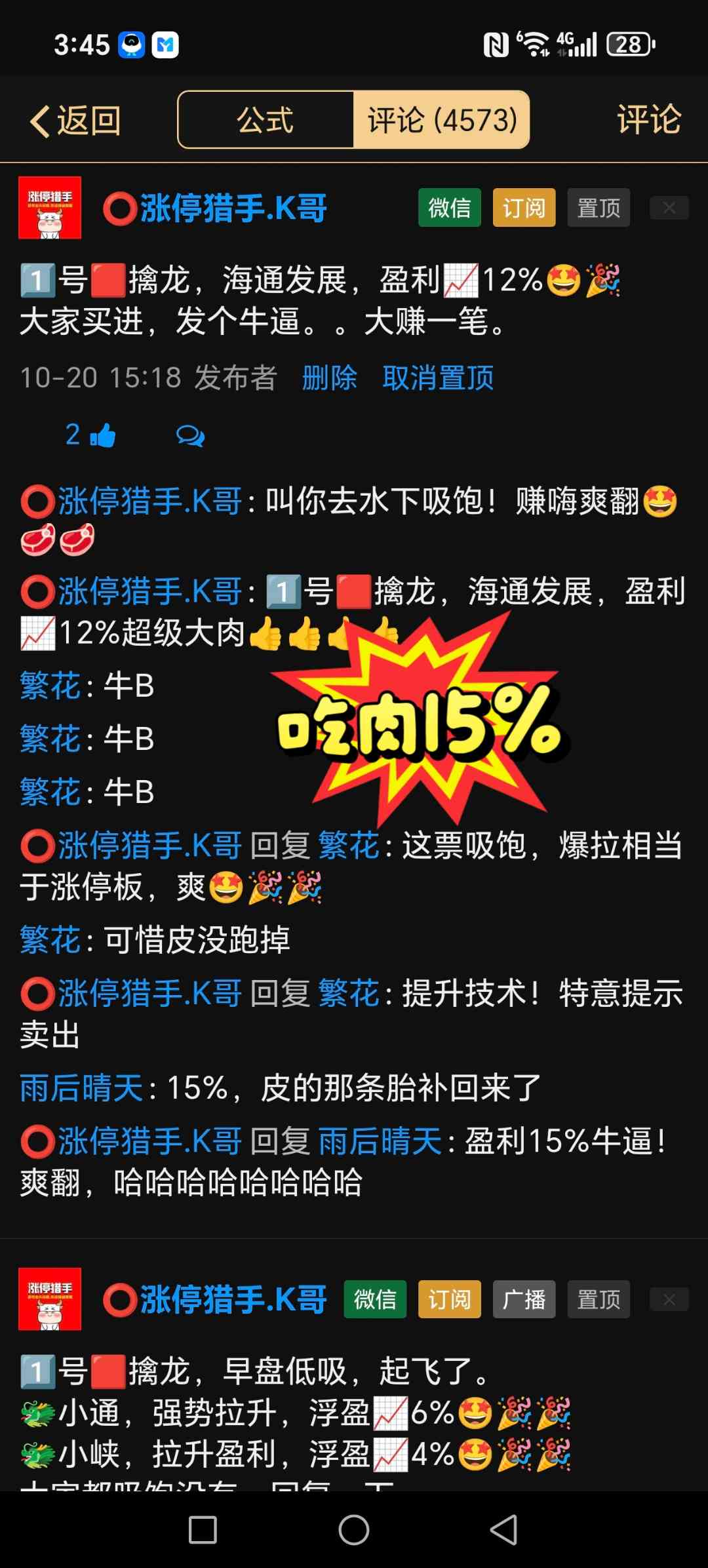Tap 订阅 on the 早盘低吸 post
Viewport: 708px width, 1568px height.
[x=449, y=1299]
